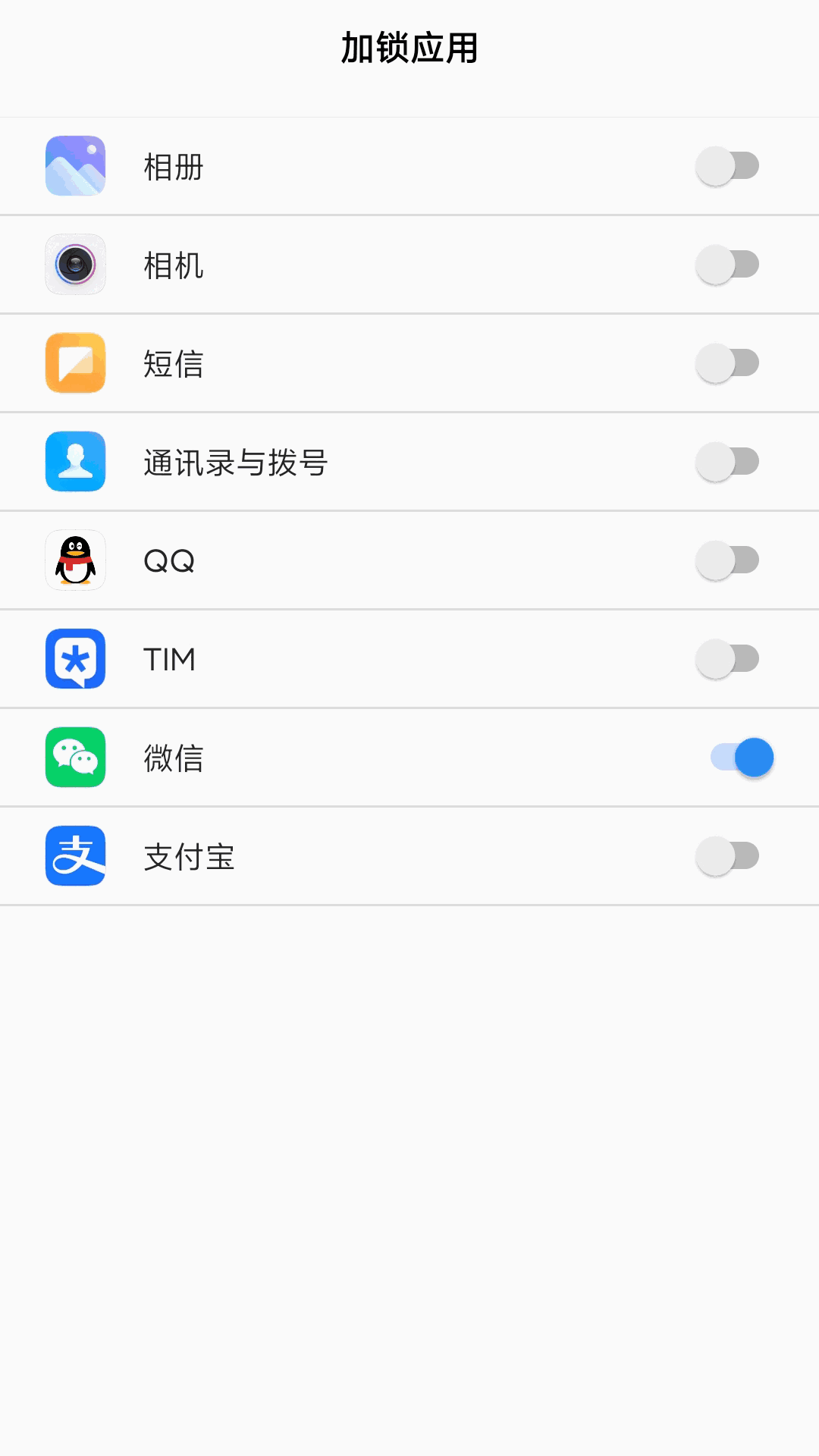The width and height of the screenshot is (819, 1456).
Task: Click the 支付宝 (Alipay) app icon
Action: pos(75,856)
